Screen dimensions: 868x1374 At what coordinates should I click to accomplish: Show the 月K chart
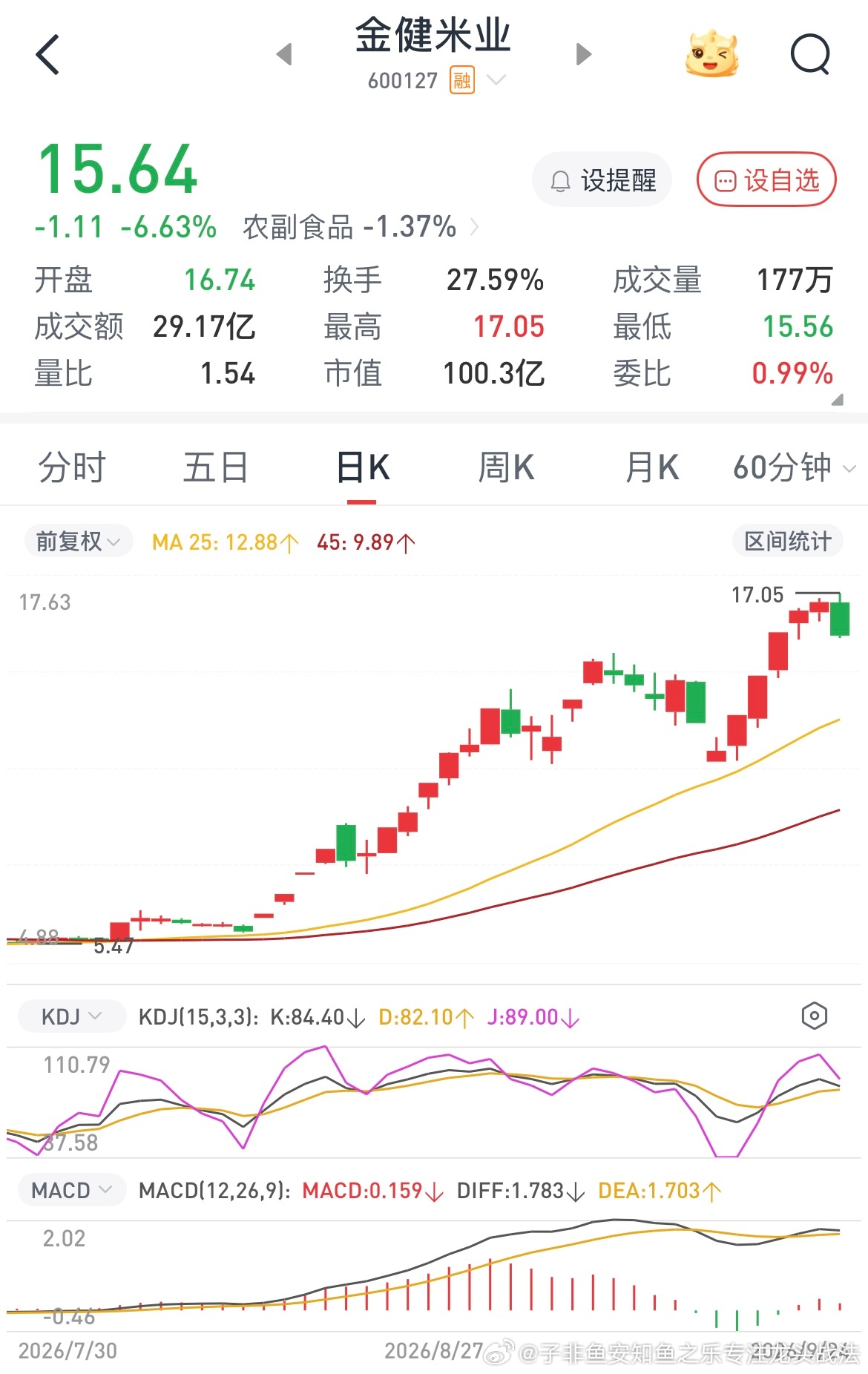pyautogui.click(x=652, y=468)
